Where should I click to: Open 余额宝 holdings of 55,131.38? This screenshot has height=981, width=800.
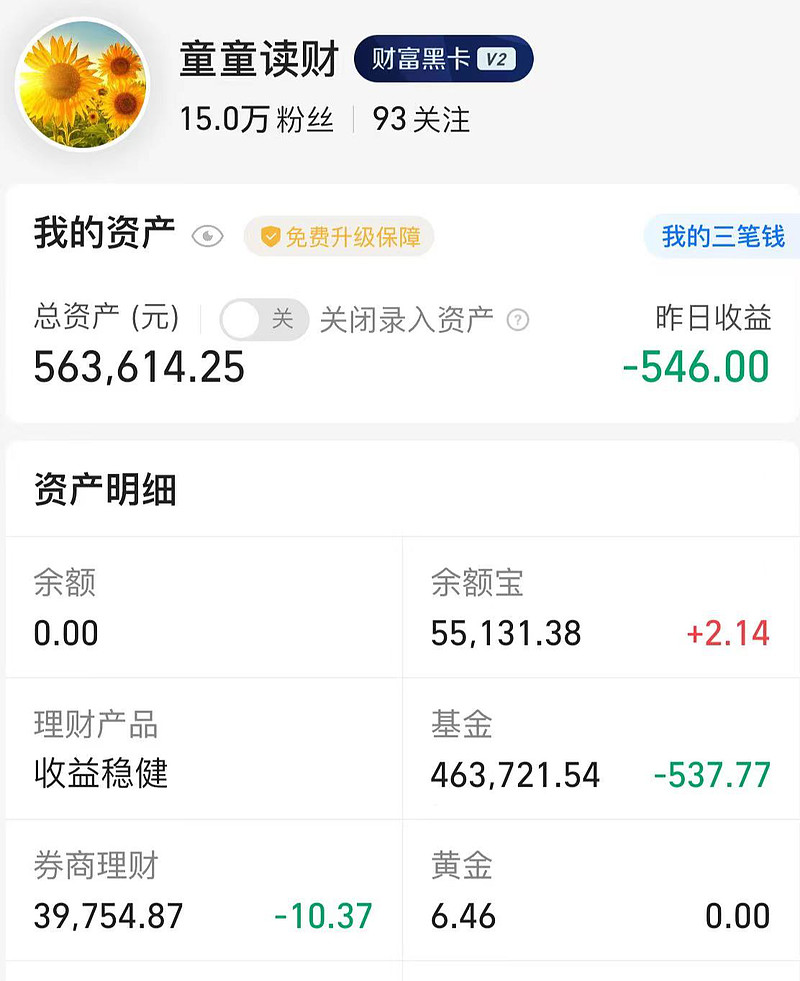point(504,633)
